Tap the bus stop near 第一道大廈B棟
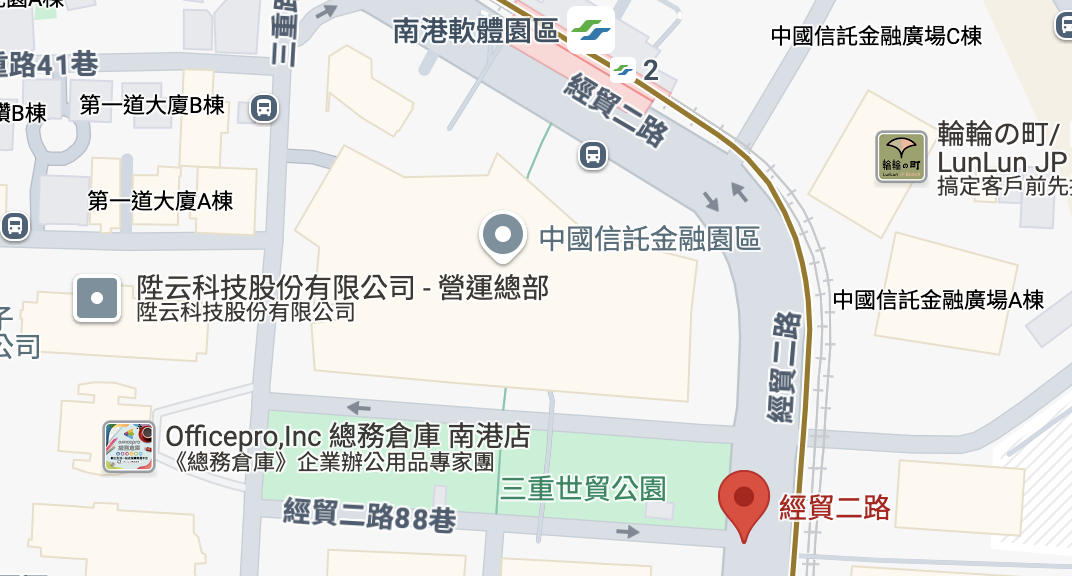1072x576 pixels. click(x=264, y=106)
